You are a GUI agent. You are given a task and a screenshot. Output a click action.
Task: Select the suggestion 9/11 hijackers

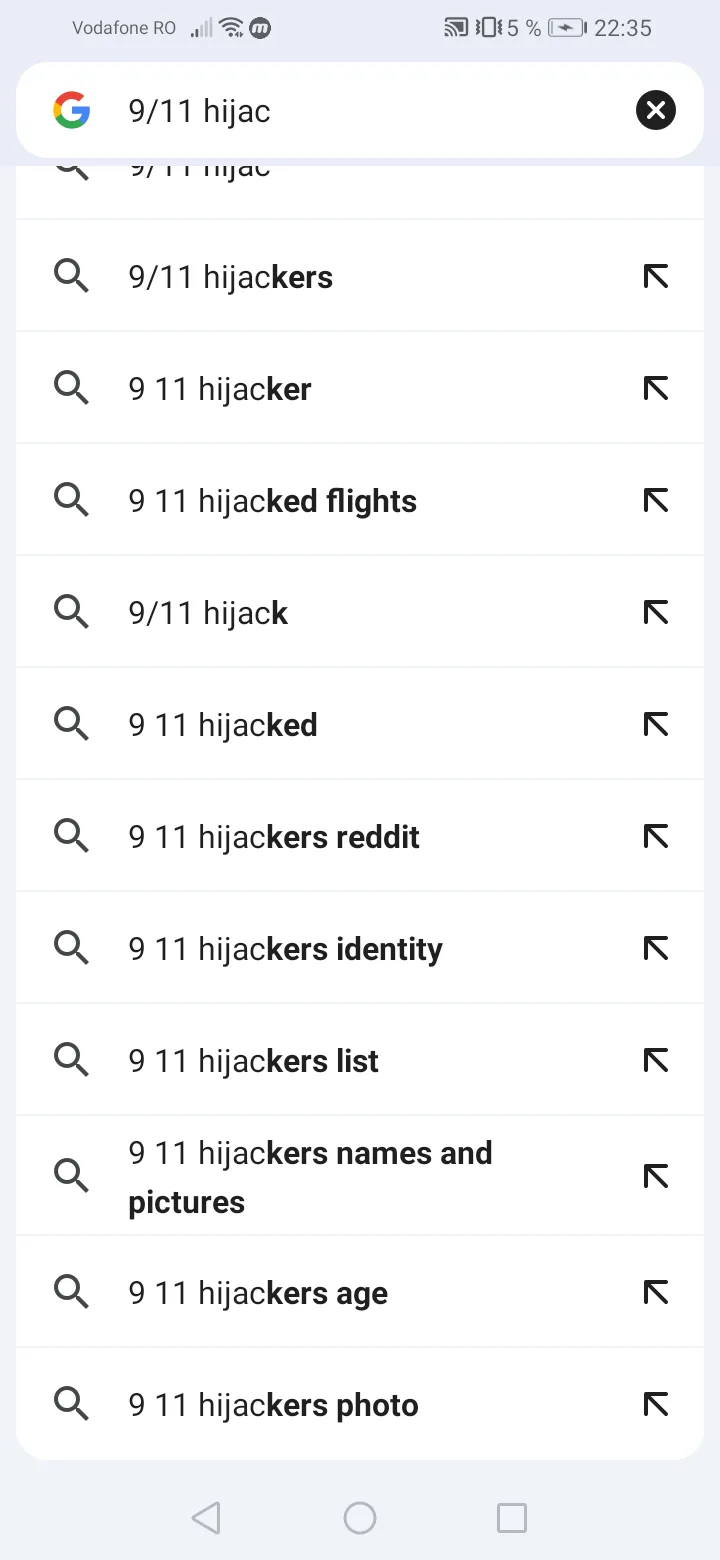tap(360, 276)
